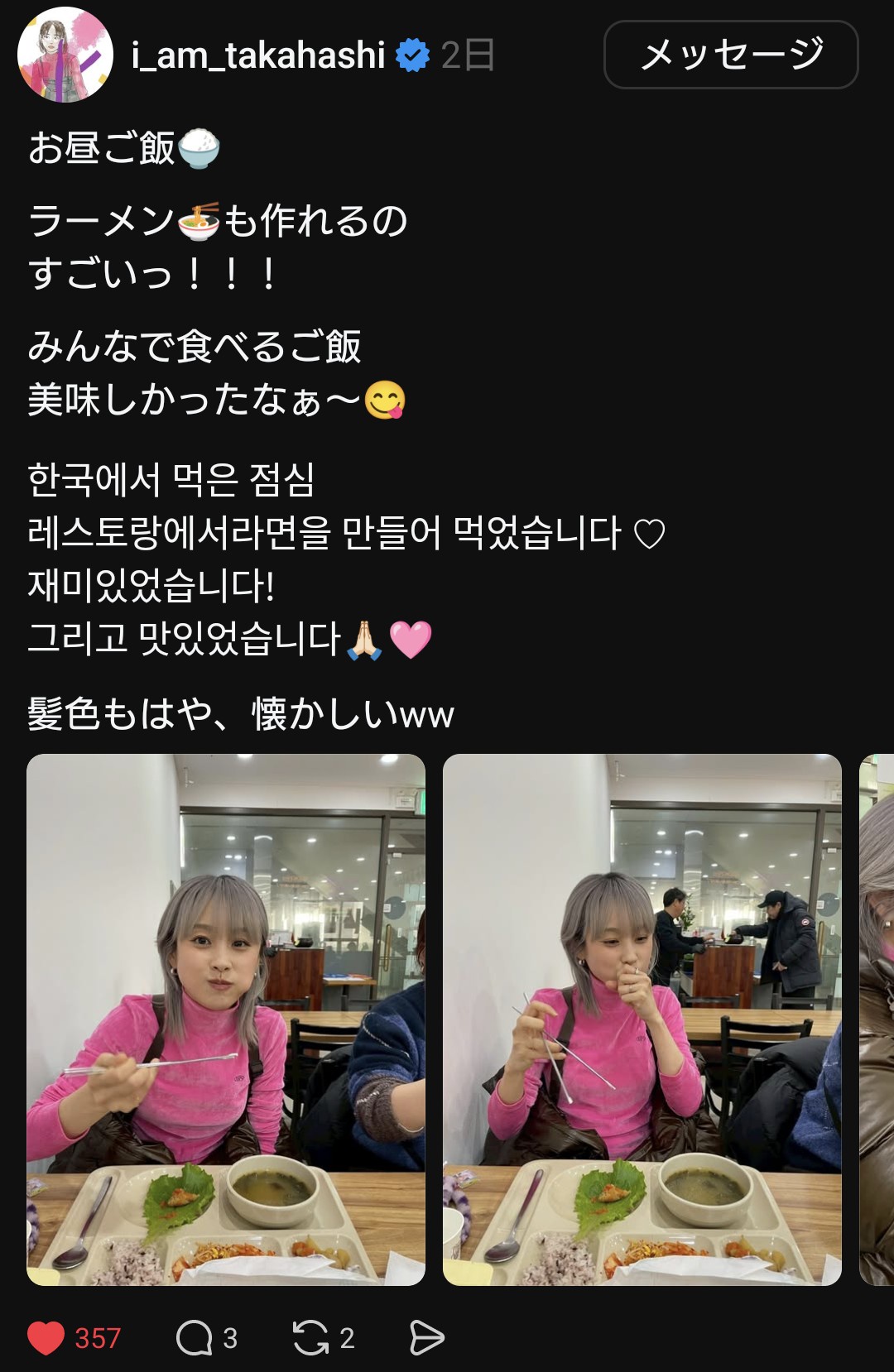Open the comments with 3 replies

[x=195, y=1337]
